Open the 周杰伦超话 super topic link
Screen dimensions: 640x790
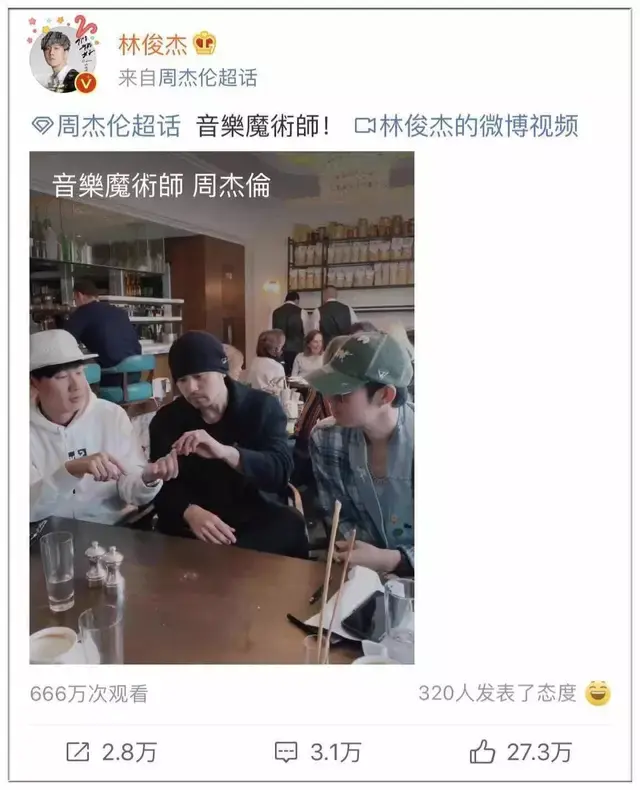[x=108, y=126]
